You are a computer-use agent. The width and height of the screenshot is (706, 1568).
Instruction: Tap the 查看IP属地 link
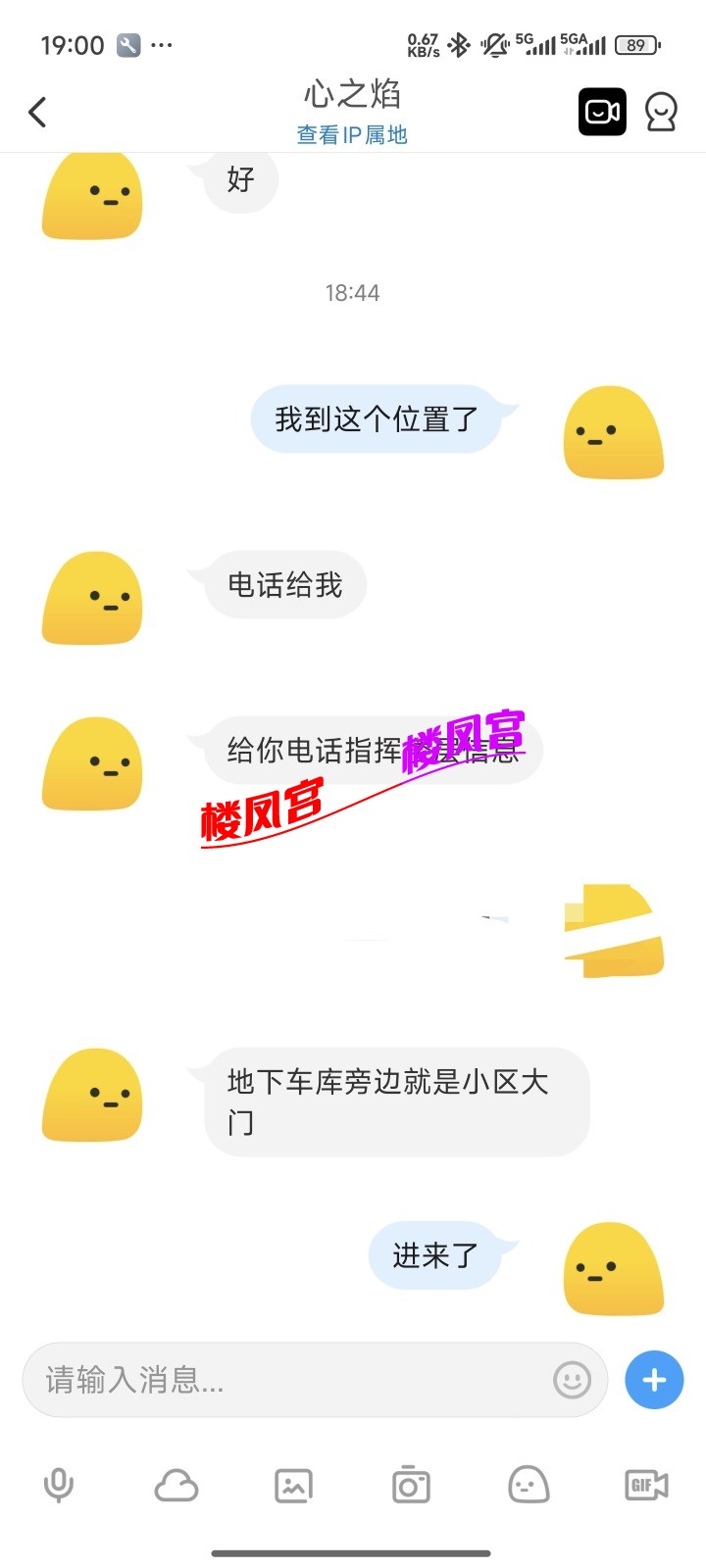(352, 135)
